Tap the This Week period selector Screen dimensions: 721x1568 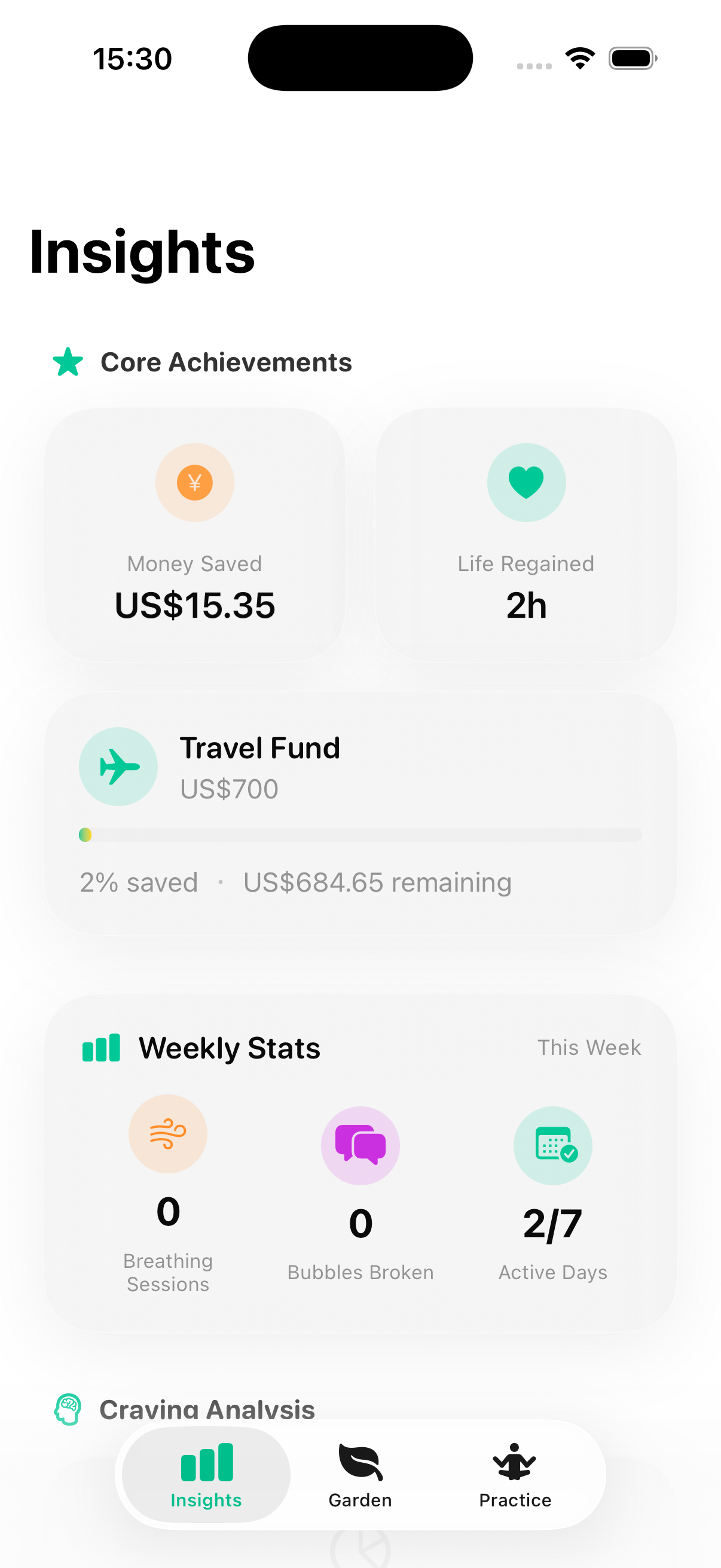[x=588, y=1048]
